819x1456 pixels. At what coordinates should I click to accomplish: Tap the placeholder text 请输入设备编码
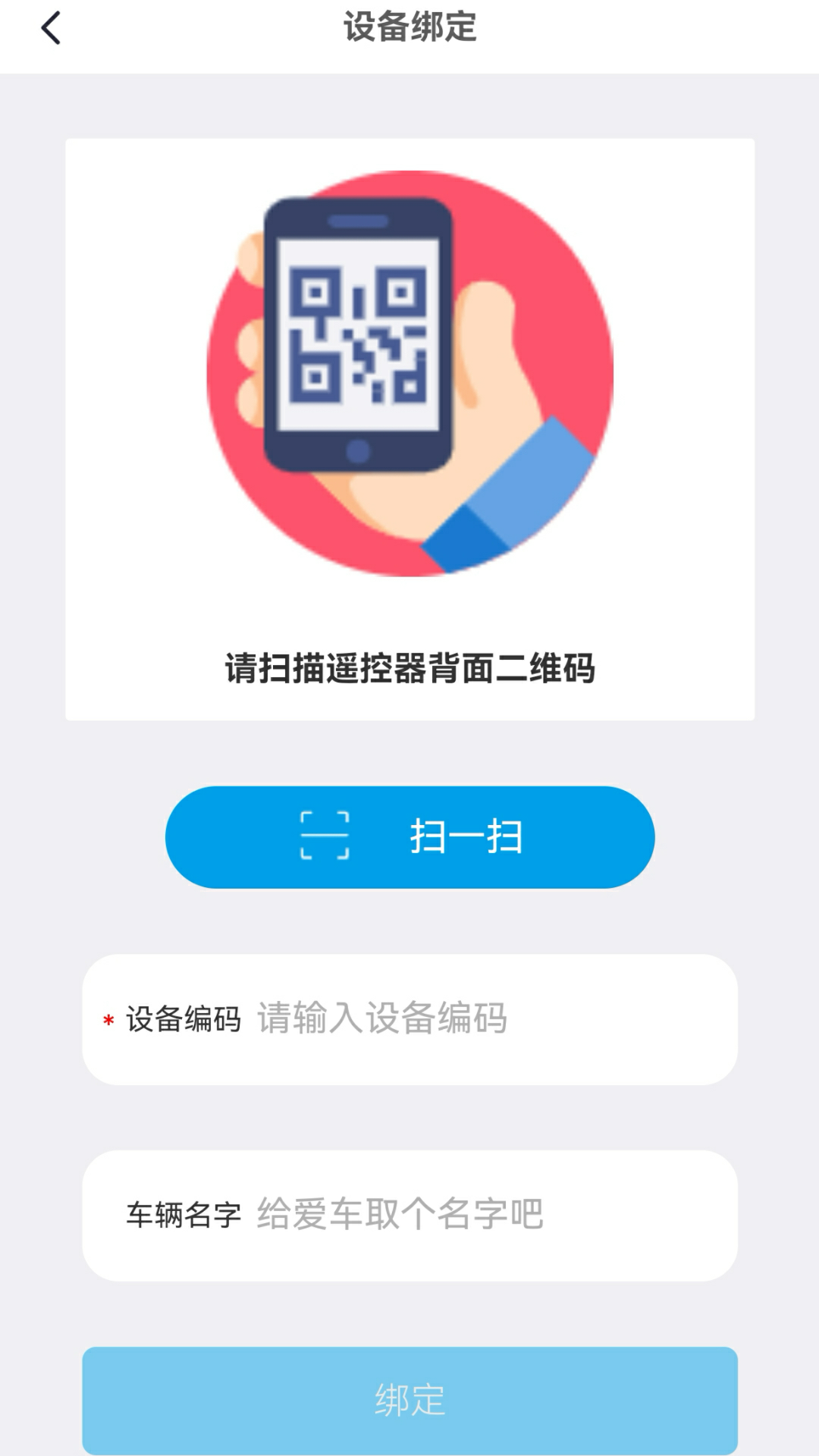(383, 1021)
